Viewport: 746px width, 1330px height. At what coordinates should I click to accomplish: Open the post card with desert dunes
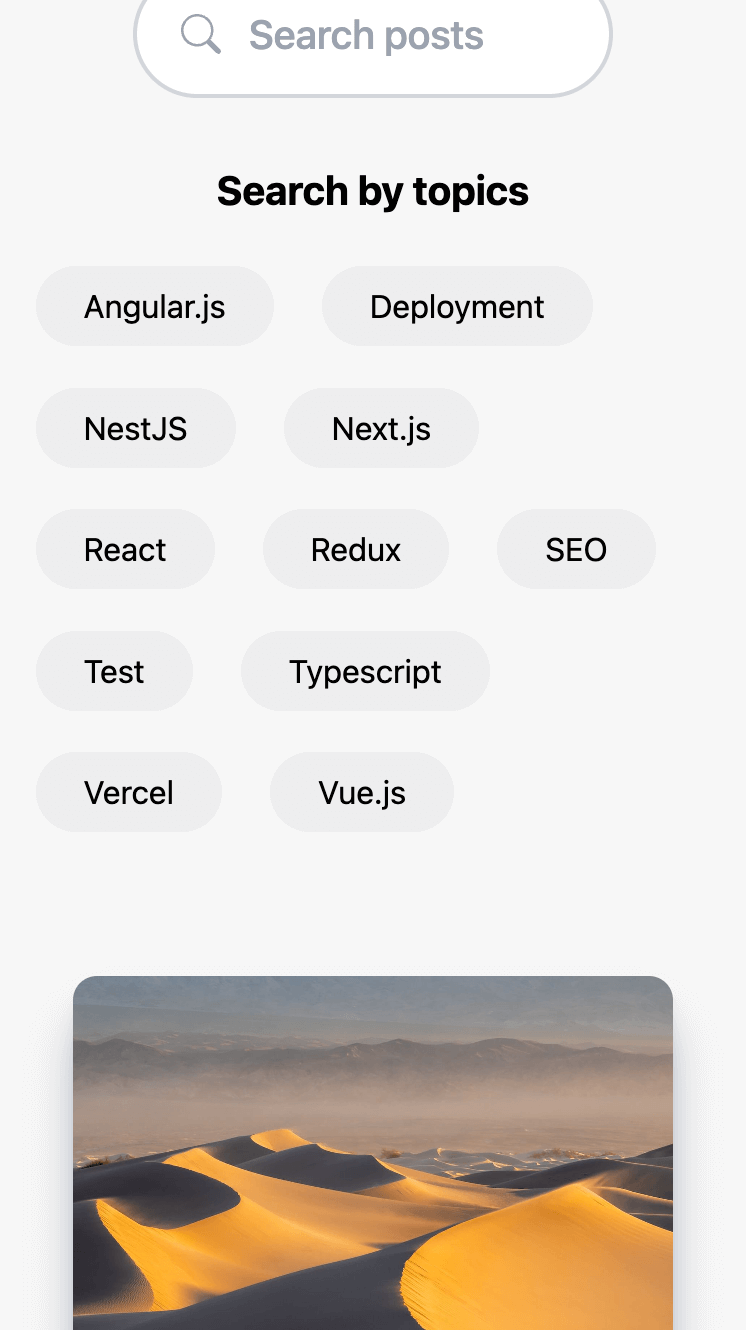[x=372, y=1150]
